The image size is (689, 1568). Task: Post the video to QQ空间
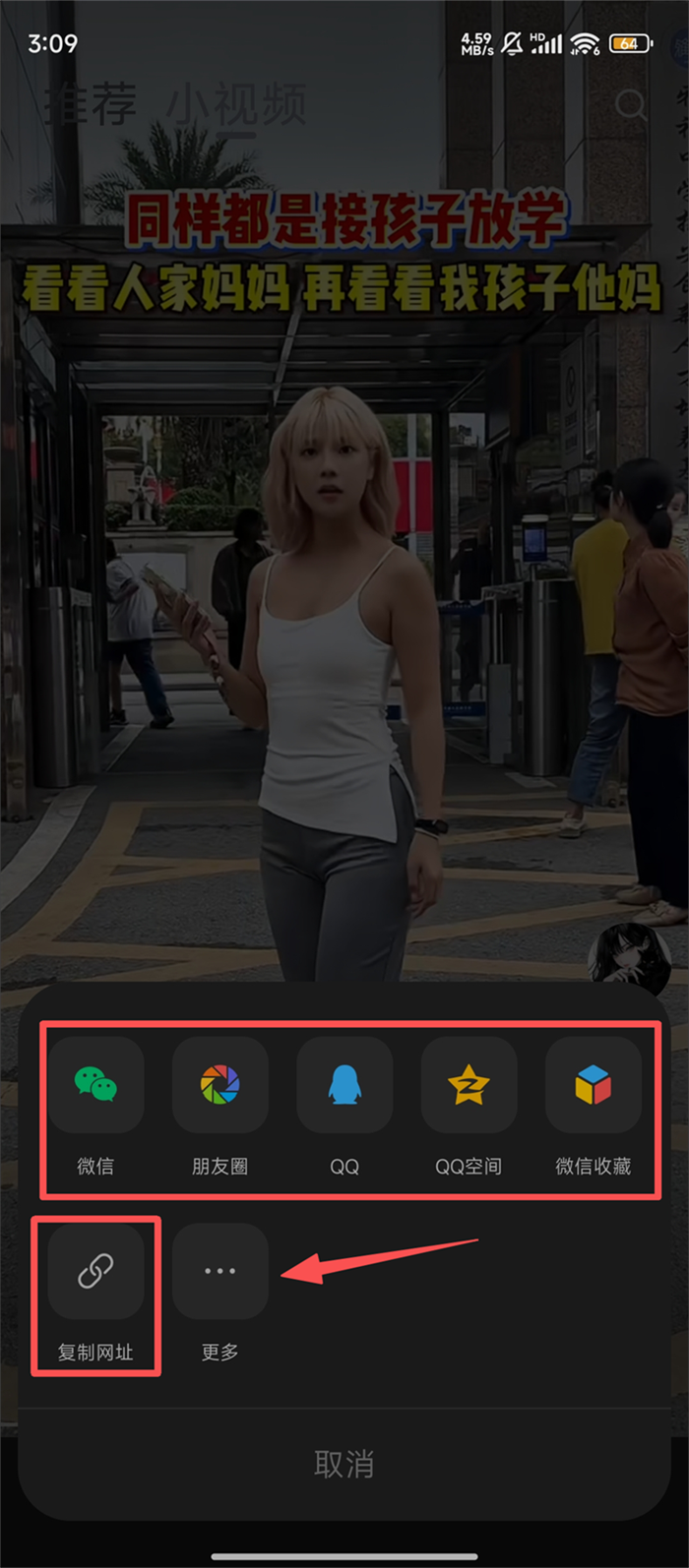tap(469, 1084)
